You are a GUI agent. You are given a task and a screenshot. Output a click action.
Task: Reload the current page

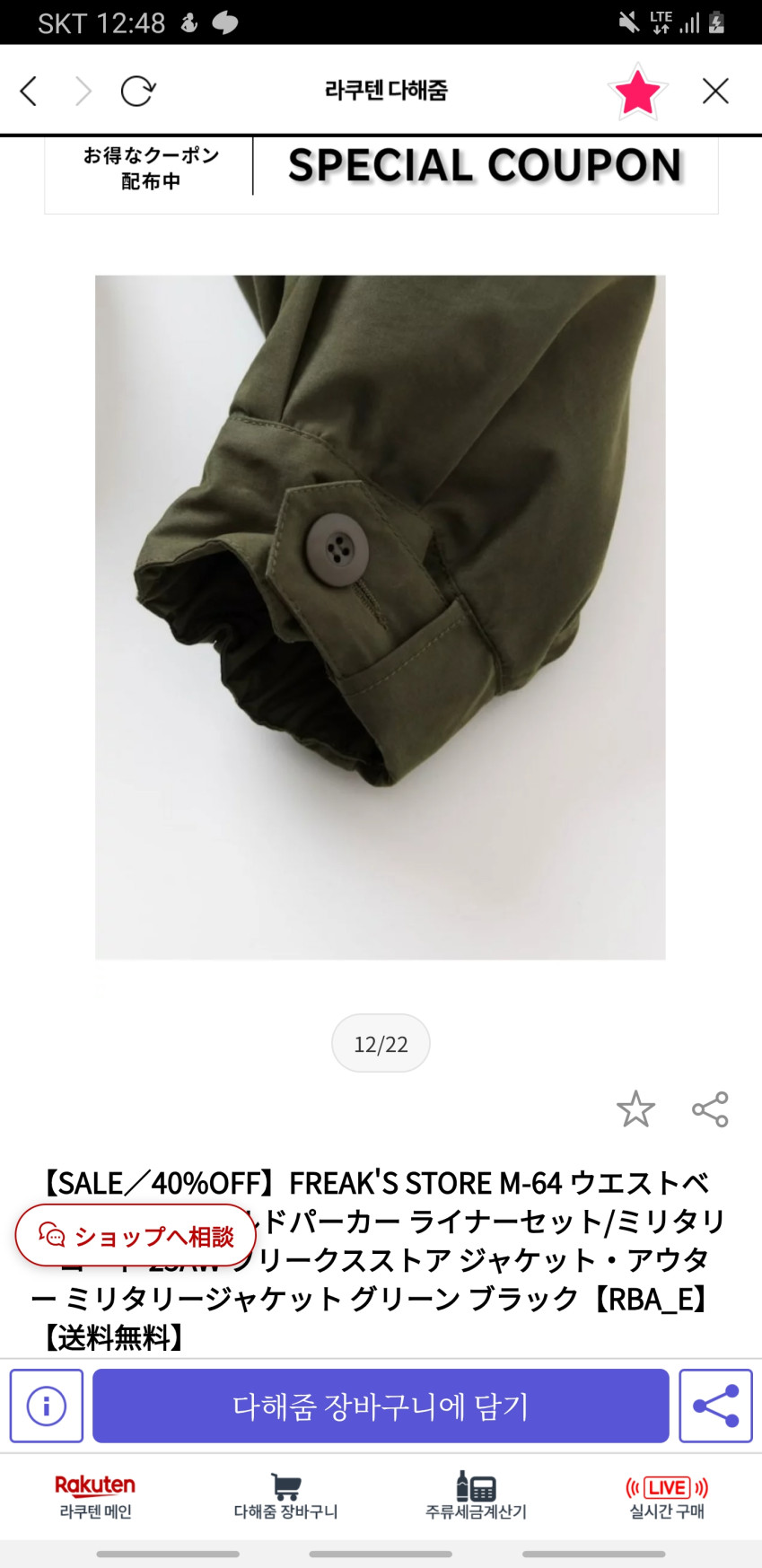(x=138, y=91)
